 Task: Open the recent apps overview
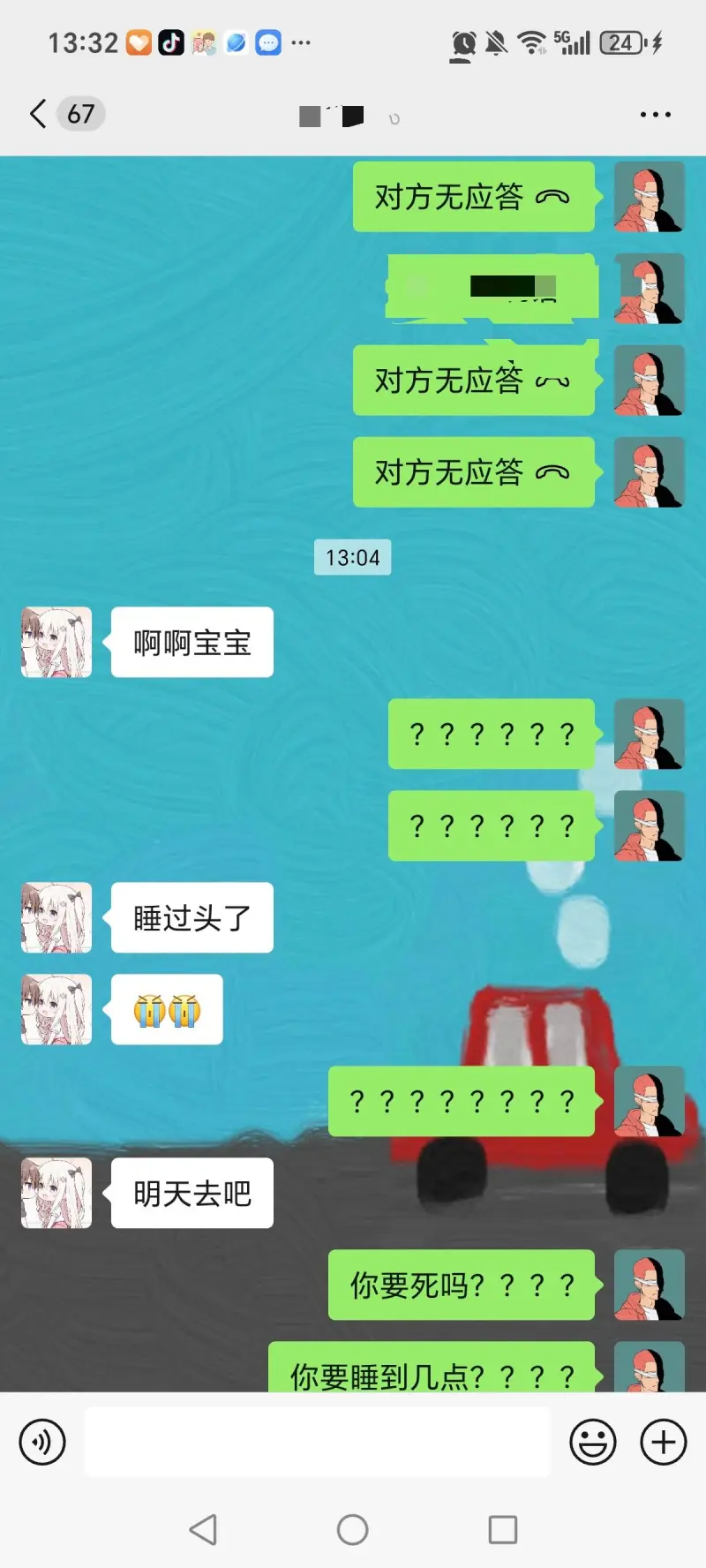click(502, 1529)
